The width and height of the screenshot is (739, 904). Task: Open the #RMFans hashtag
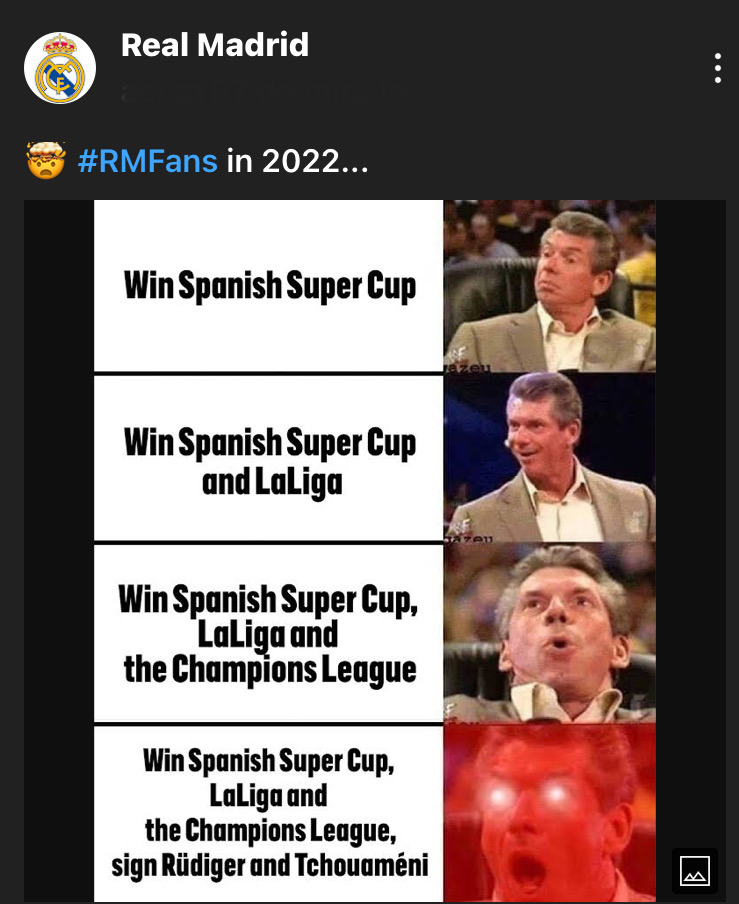pos(147,161)
